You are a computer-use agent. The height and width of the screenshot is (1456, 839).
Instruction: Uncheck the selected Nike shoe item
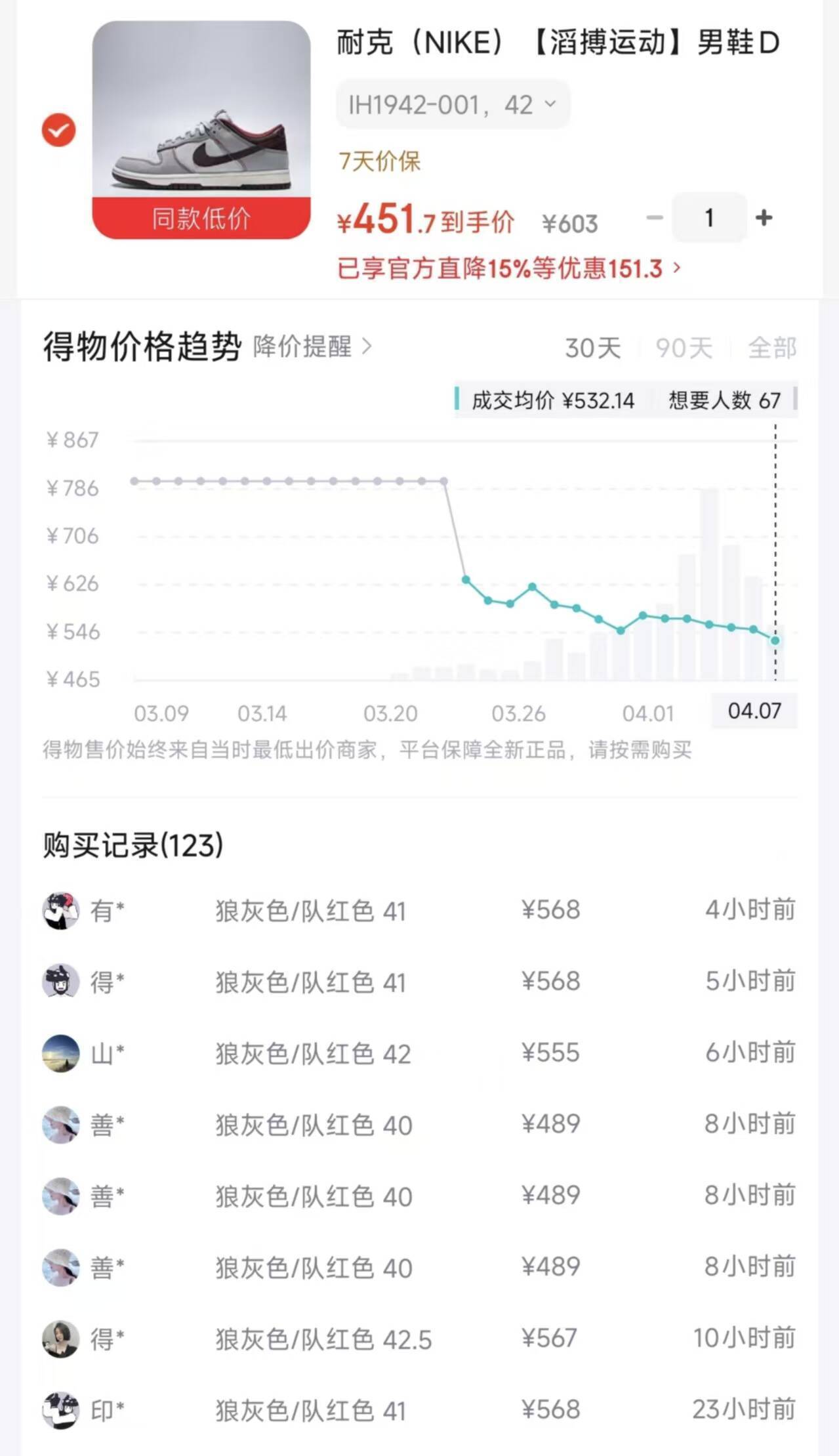pos(59,130)
